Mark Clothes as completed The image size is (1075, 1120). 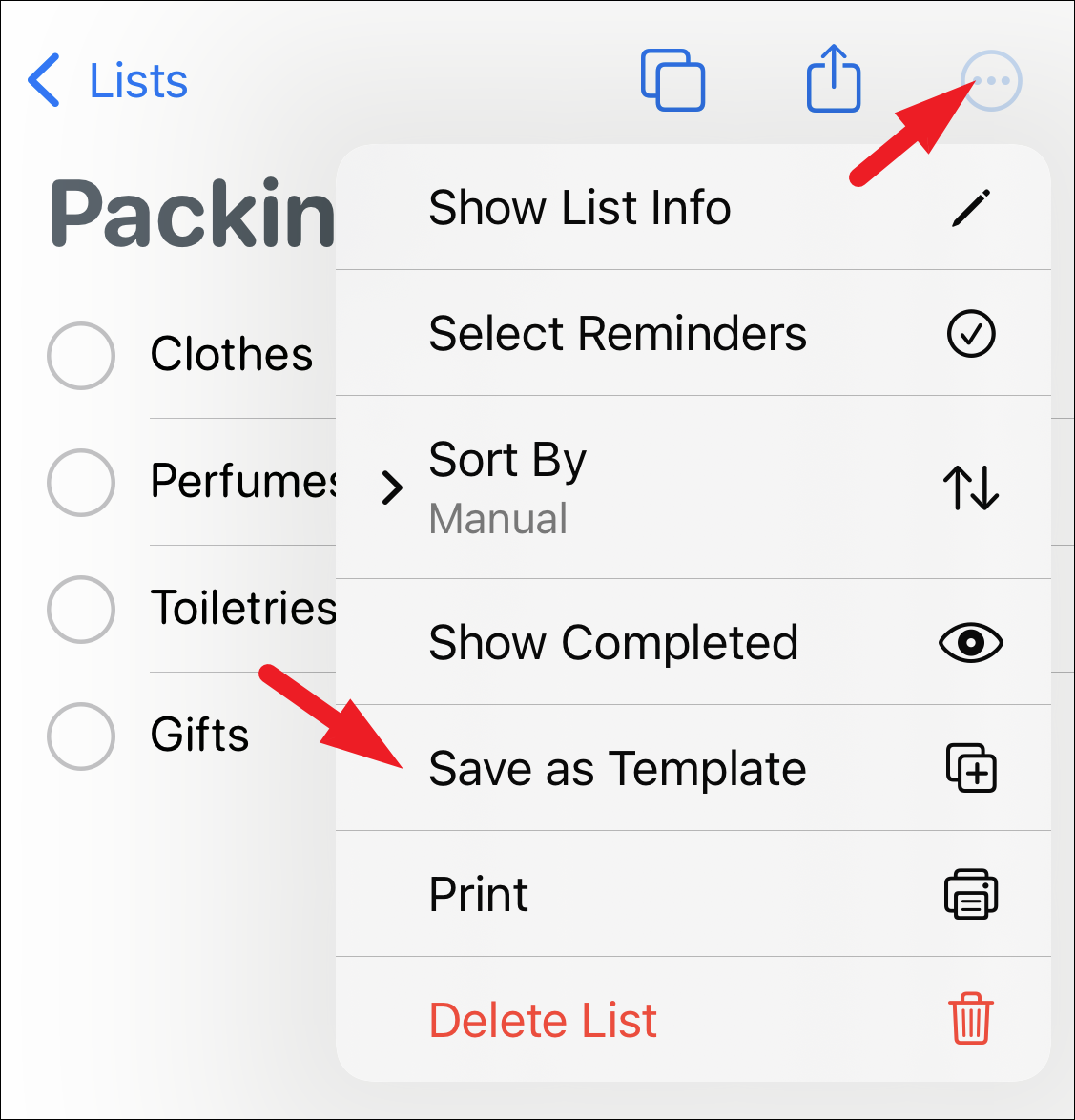[x=81, y=356]
